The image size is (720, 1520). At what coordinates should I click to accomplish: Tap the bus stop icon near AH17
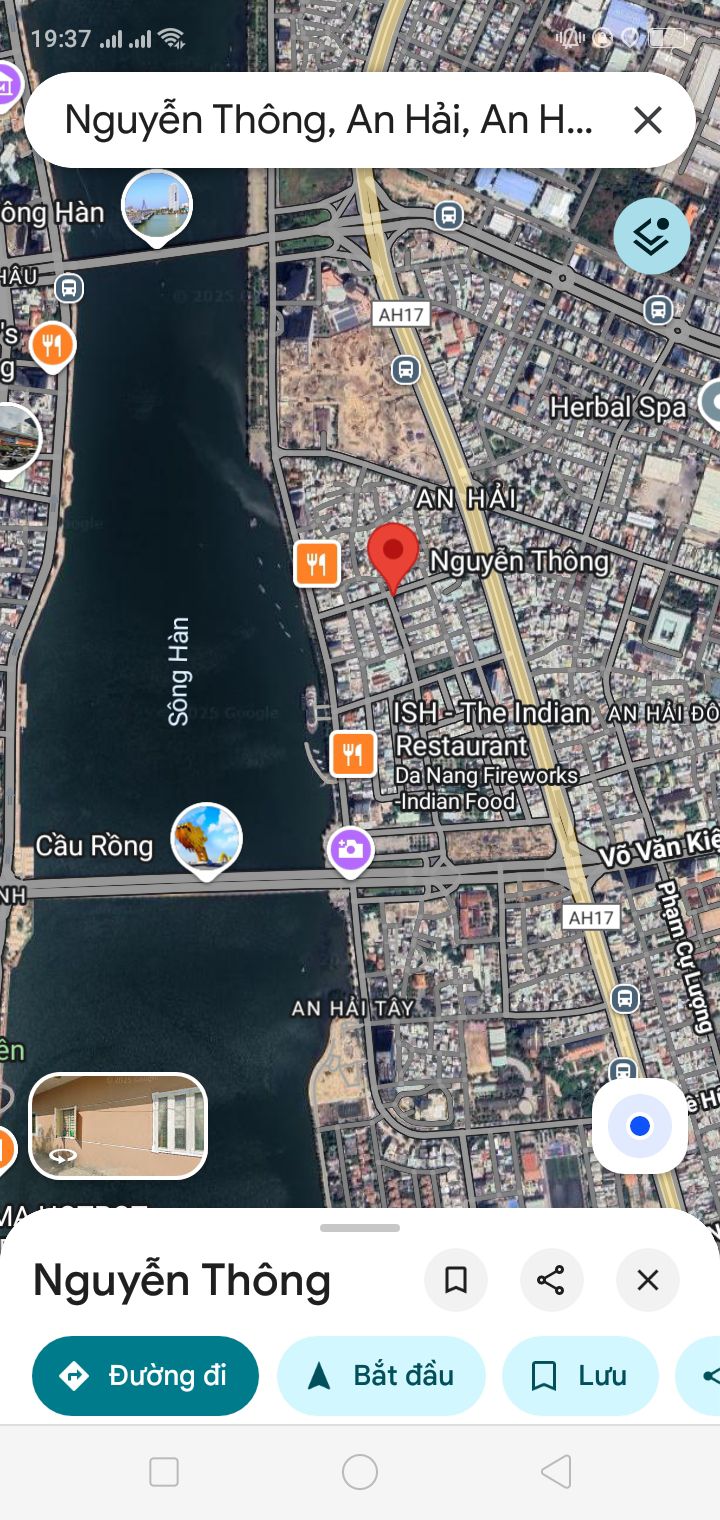(405, 369)
